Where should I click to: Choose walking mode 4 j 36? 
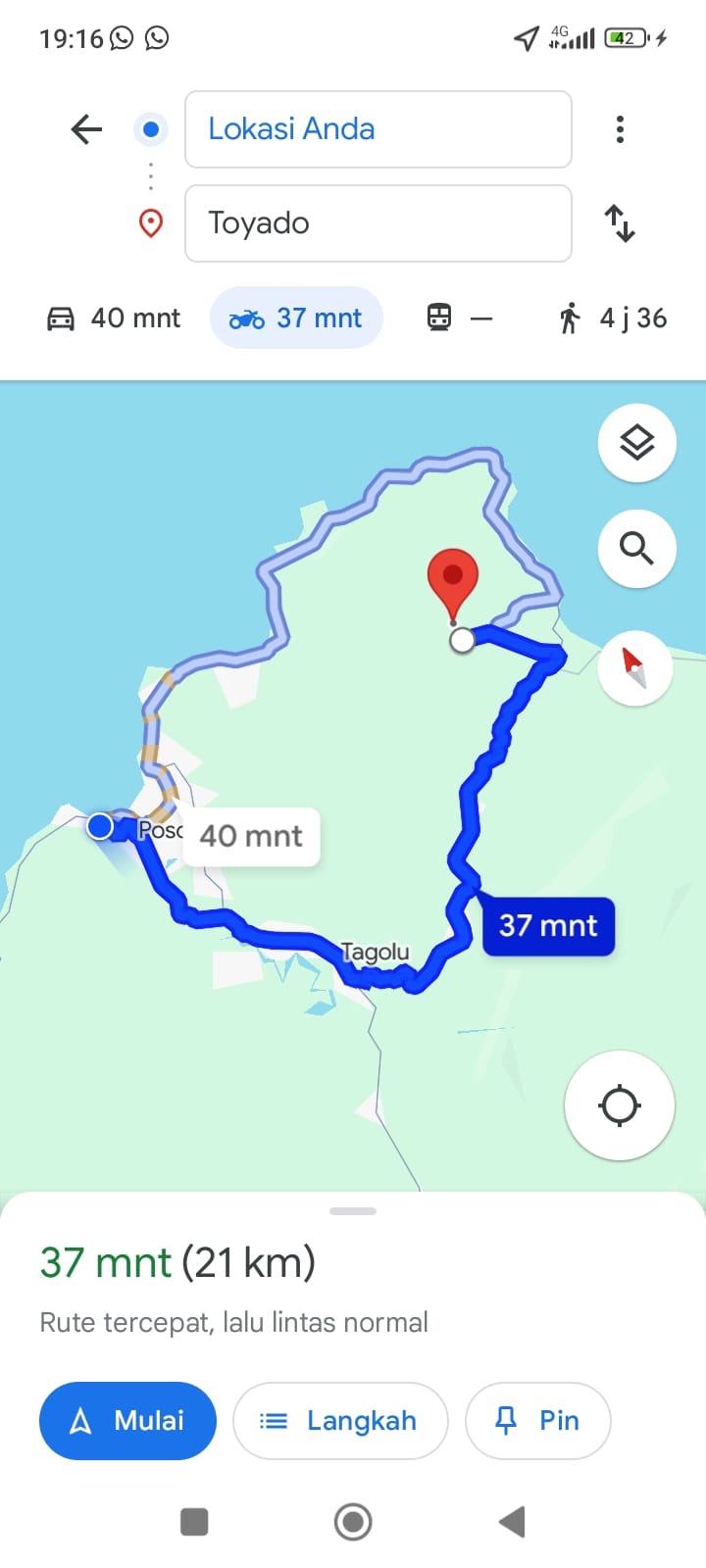click(613, 318)
